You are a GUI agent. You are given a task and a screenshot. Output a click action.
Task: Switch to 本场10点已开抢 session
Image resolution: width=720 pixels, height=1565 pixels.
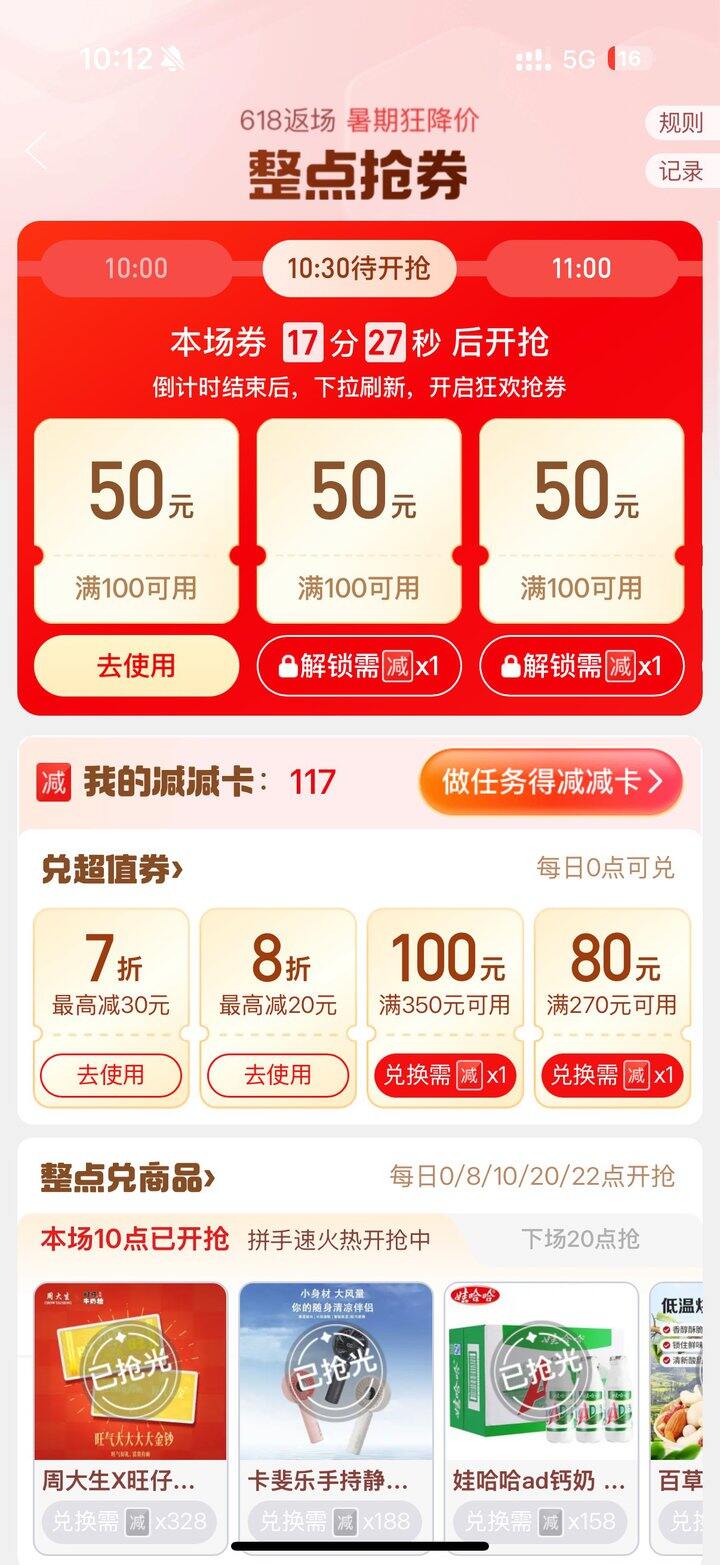click(134, 1239)
